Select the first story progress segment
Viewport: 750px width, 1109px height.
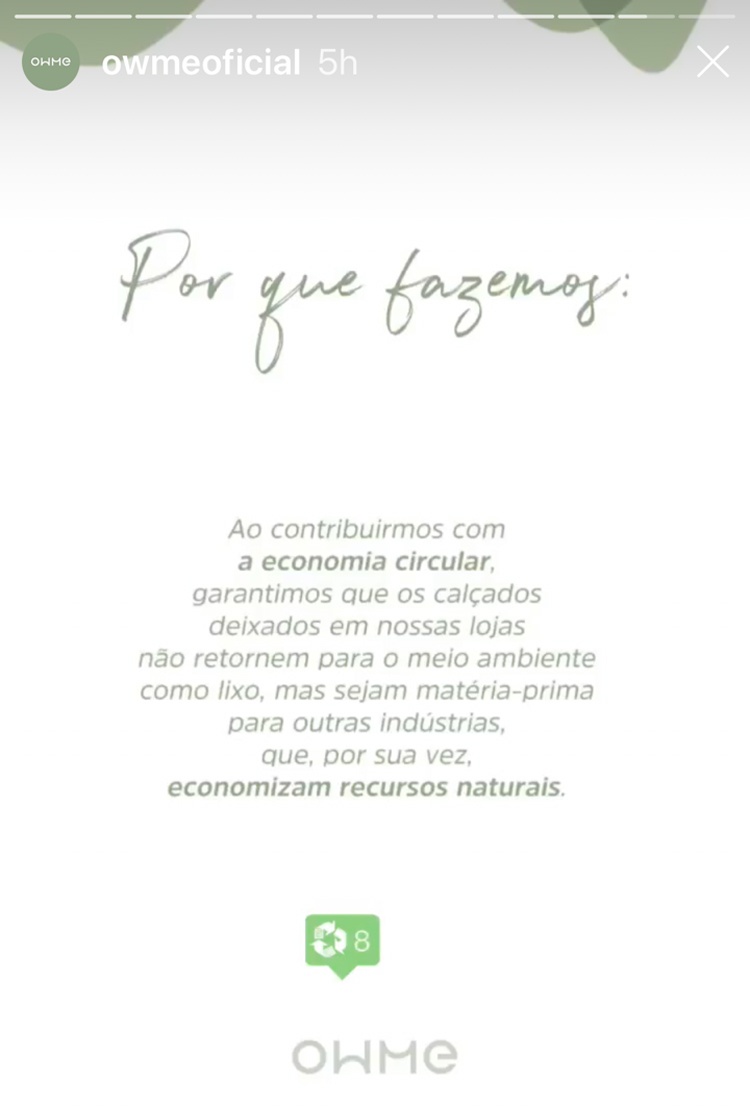[45, 15]
